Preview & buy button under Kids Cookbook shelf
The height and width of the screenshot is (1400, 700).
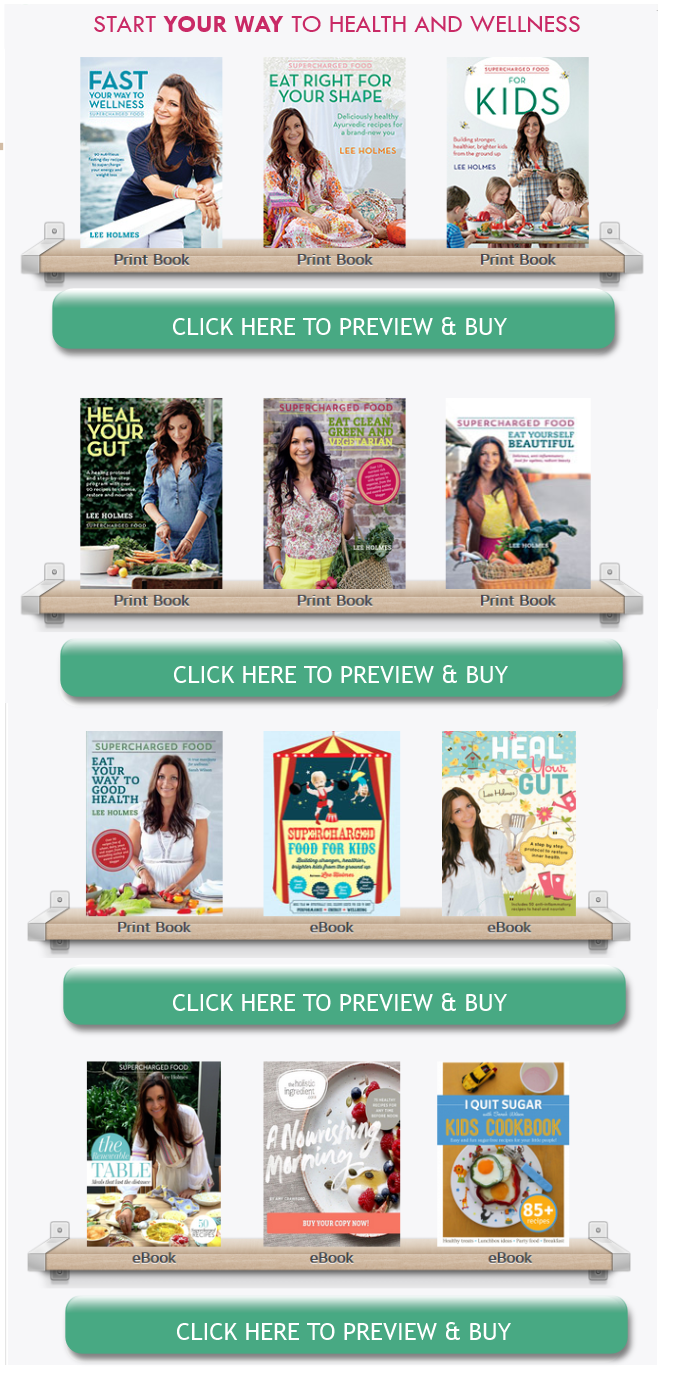346,1331
